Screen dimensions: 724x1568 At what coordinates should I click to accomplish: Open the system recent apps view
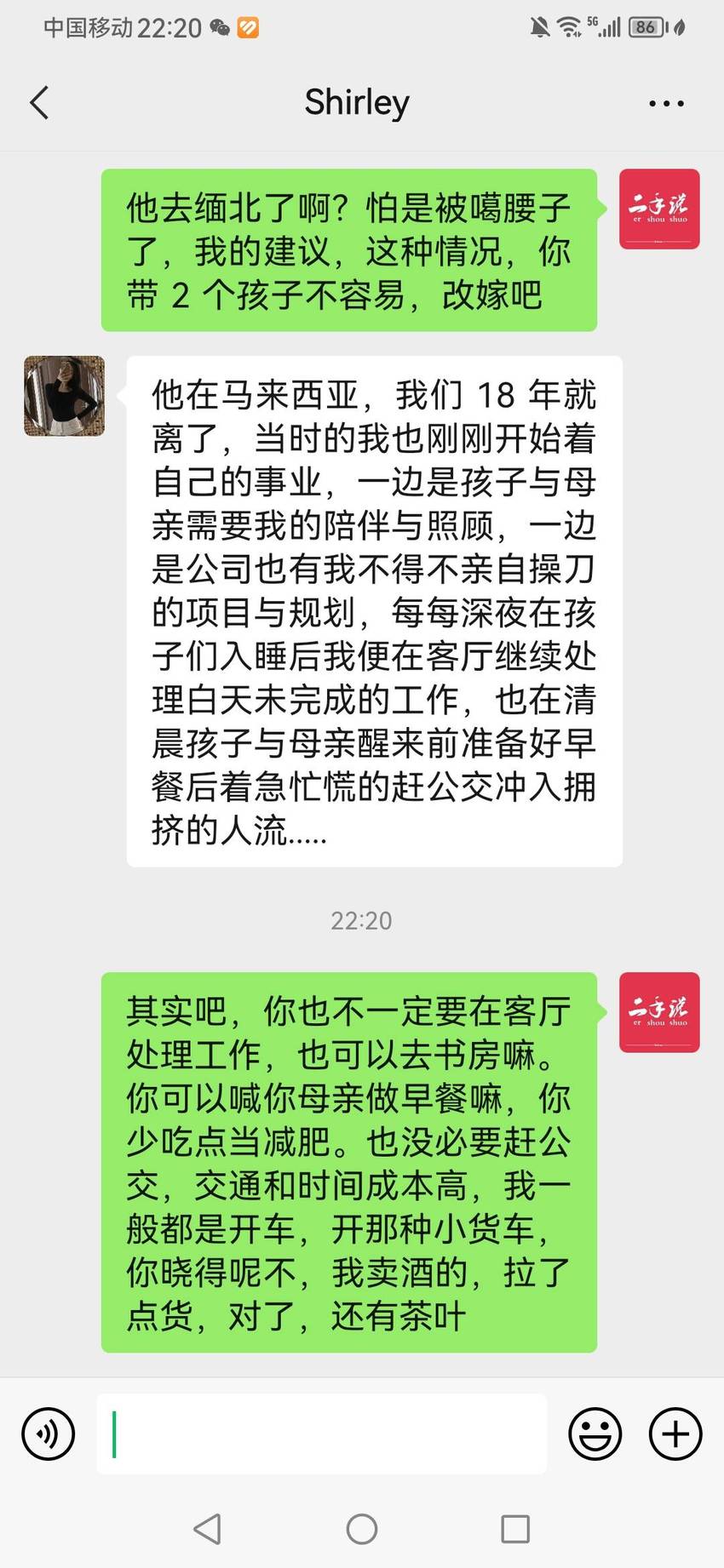pyautogui.click(x=515, y=1529)
